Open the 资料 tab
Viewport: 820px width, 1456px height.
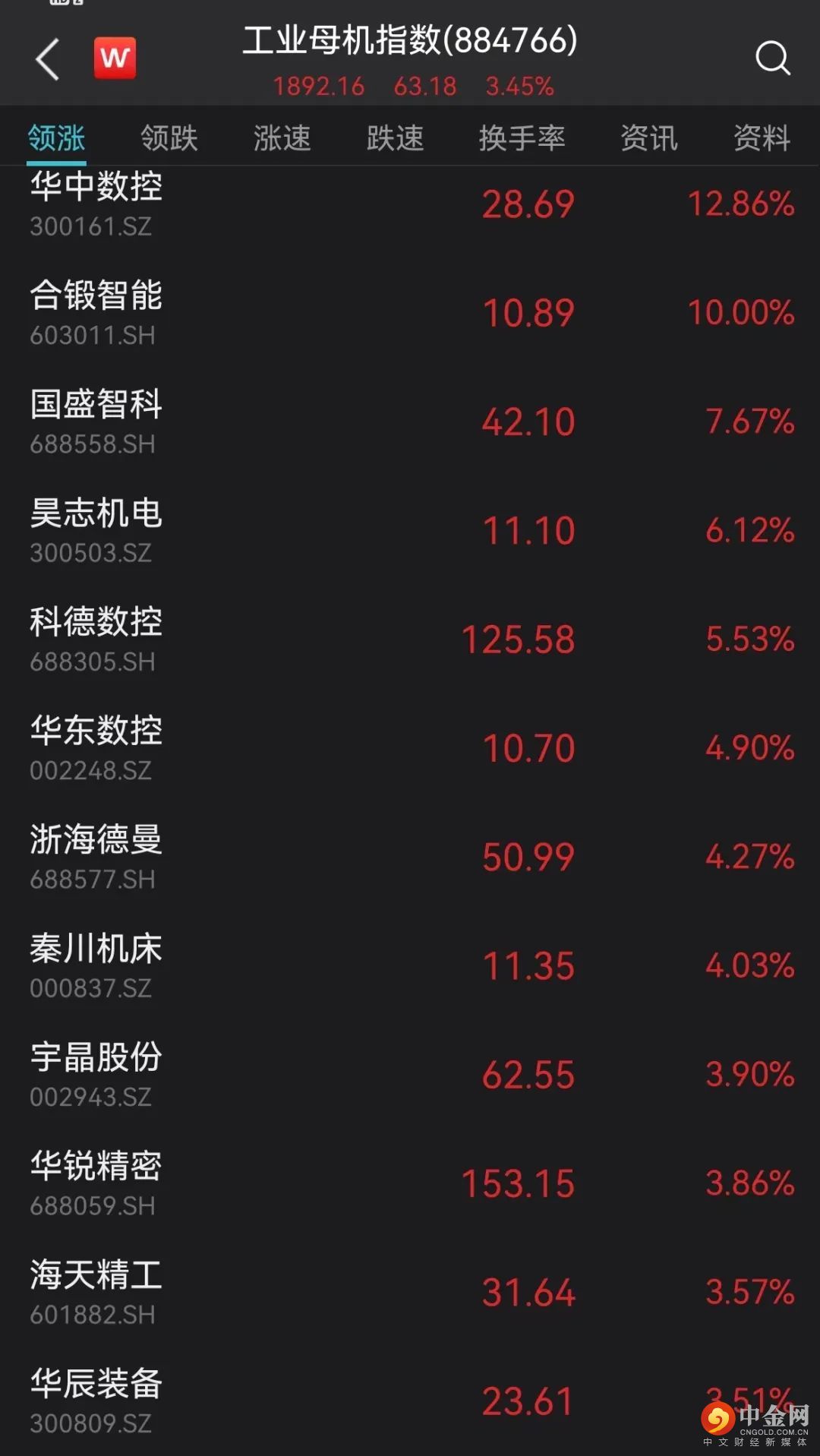pos(762,138)
